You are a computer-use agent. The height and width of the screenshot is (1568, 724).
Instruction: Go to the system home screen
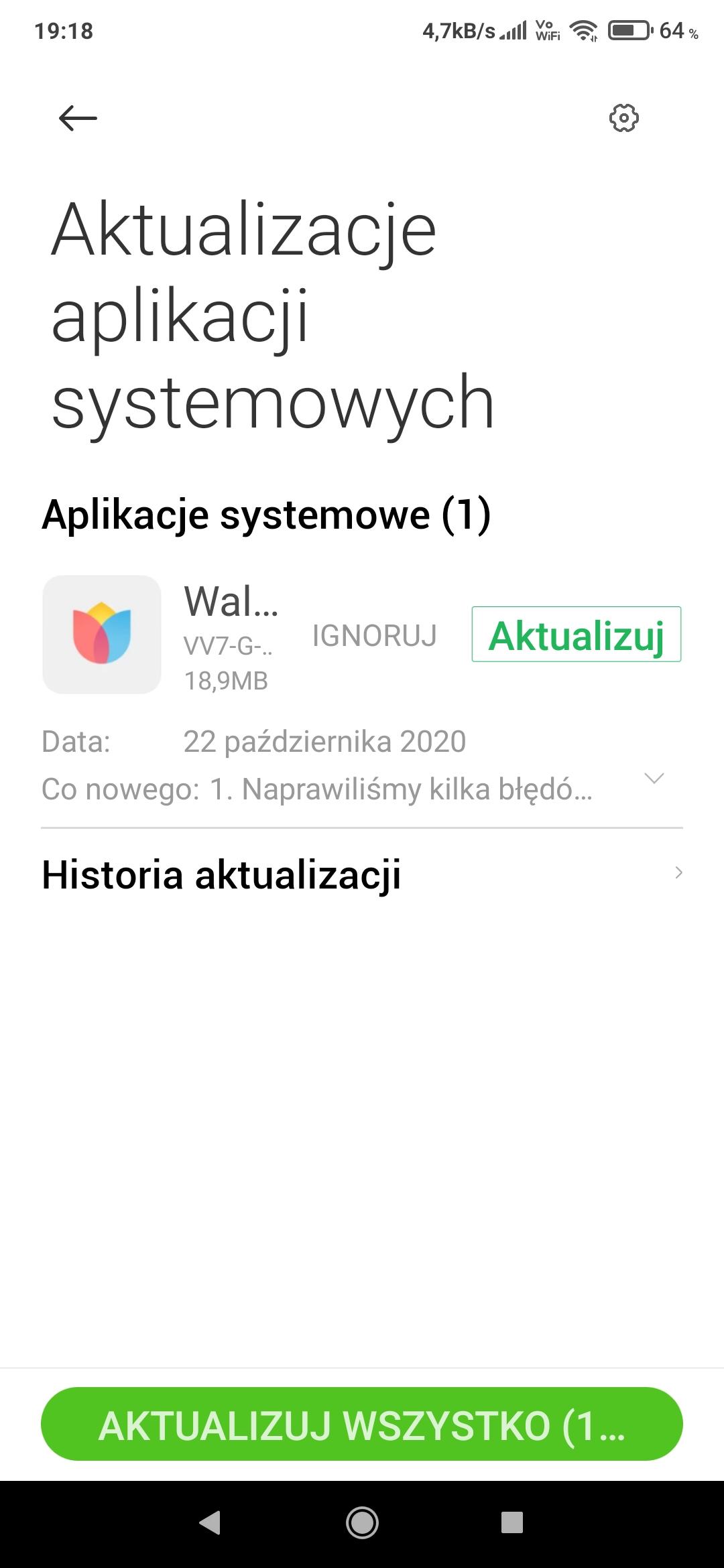click(x=362, y=1522)
